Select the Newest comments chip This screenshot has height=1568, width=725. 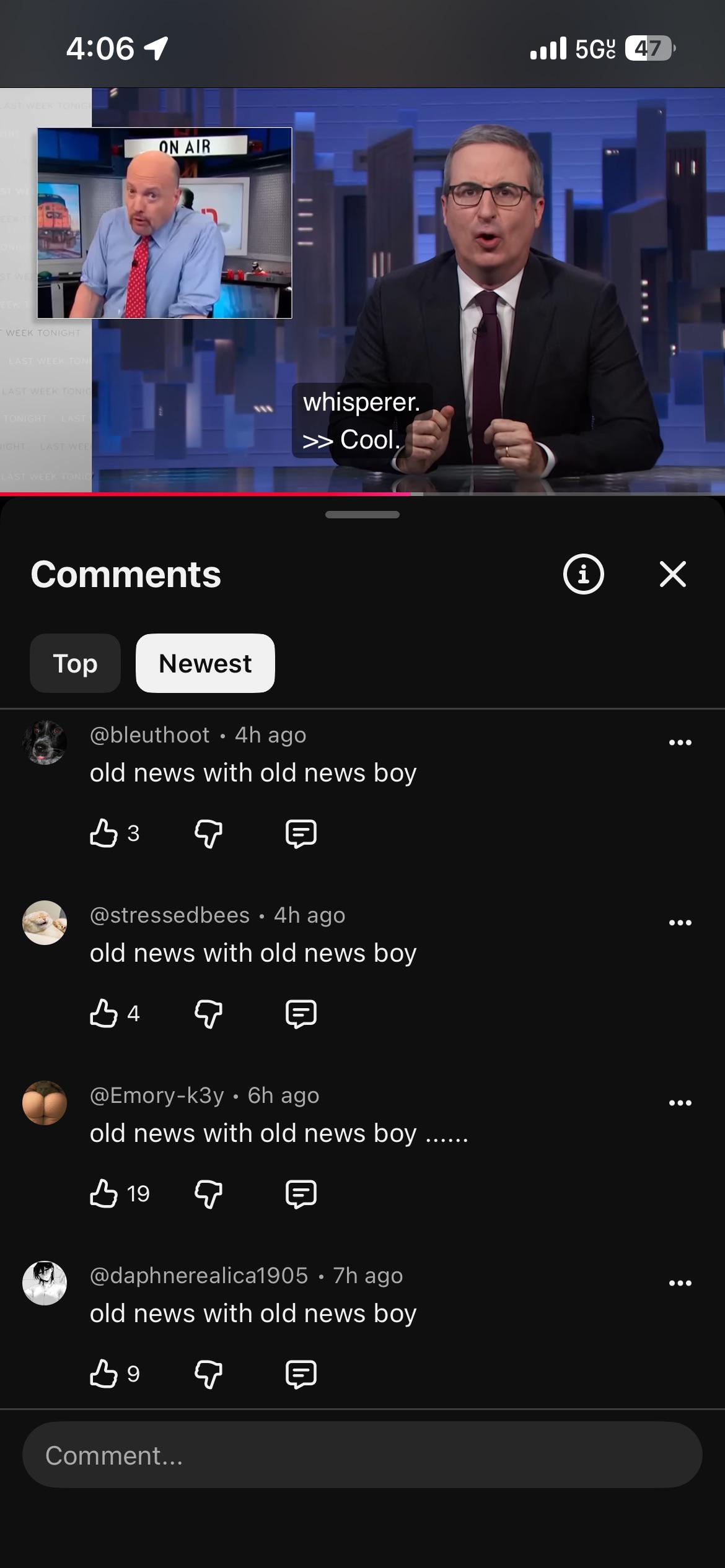click(x=205, y=663)
